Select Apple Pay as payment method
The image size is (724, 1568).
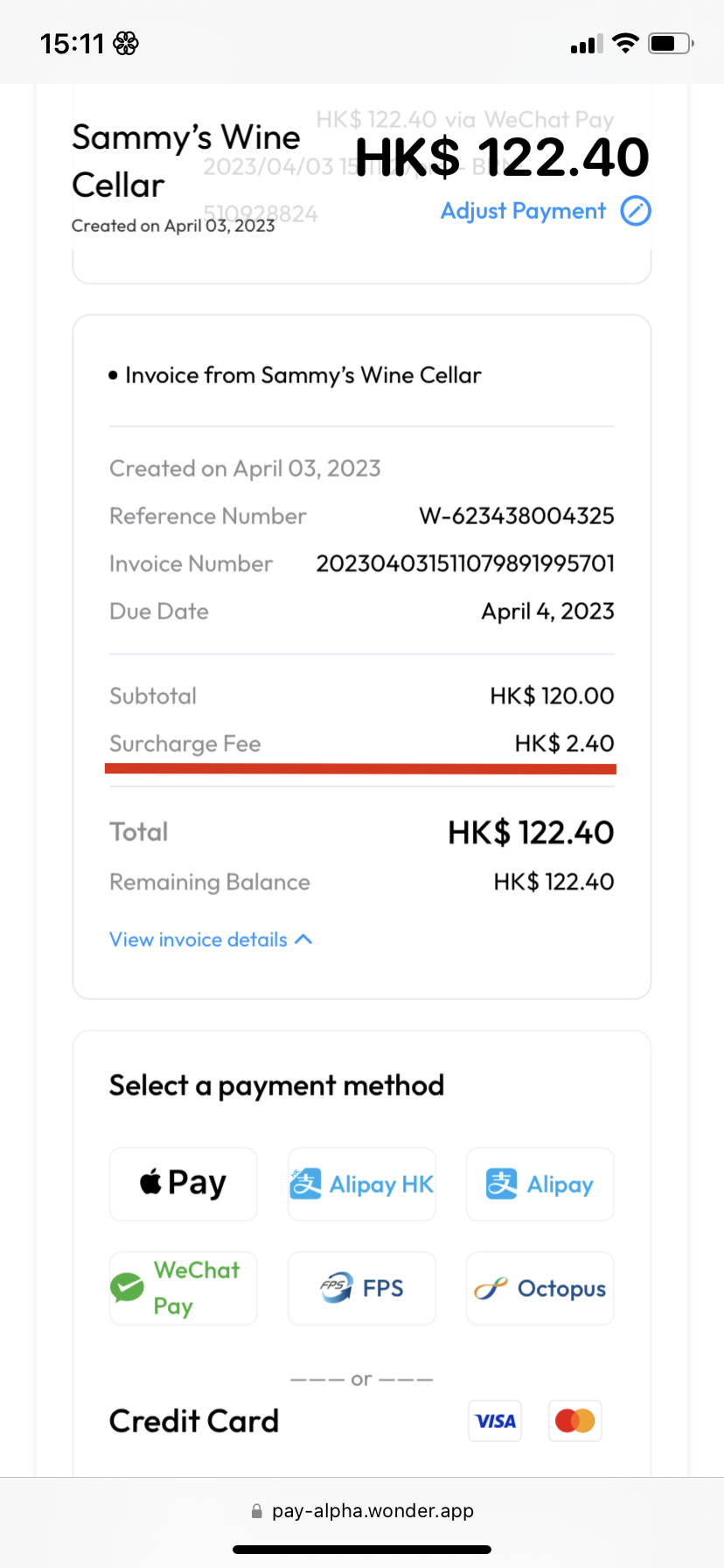tap(184, 1184)
